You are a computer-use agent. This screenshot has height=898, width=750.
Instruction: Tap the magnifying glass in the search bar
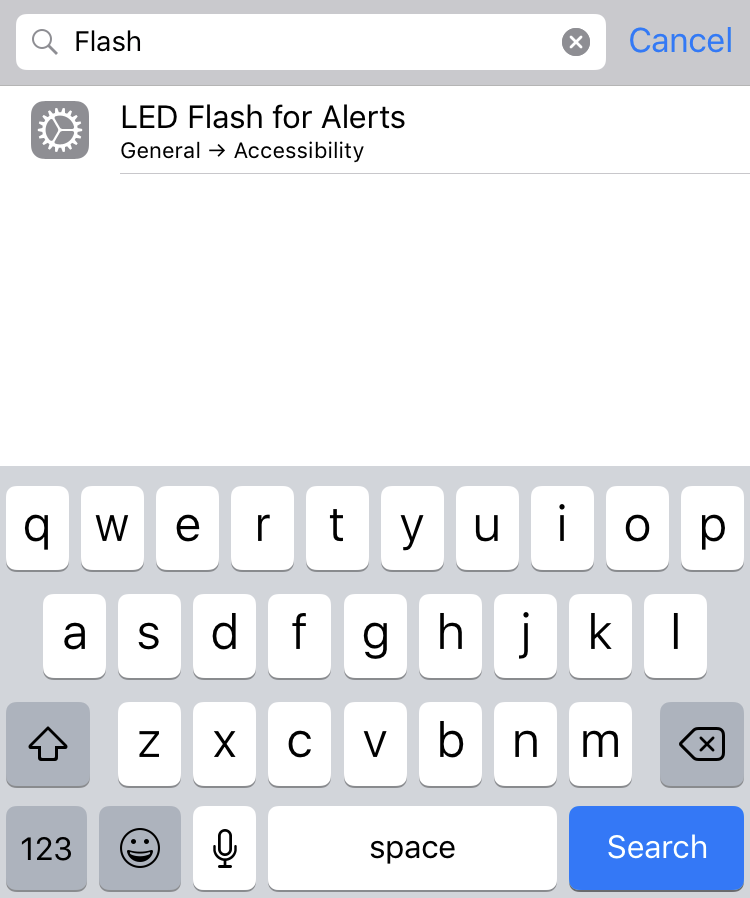(x=44, y=41)
